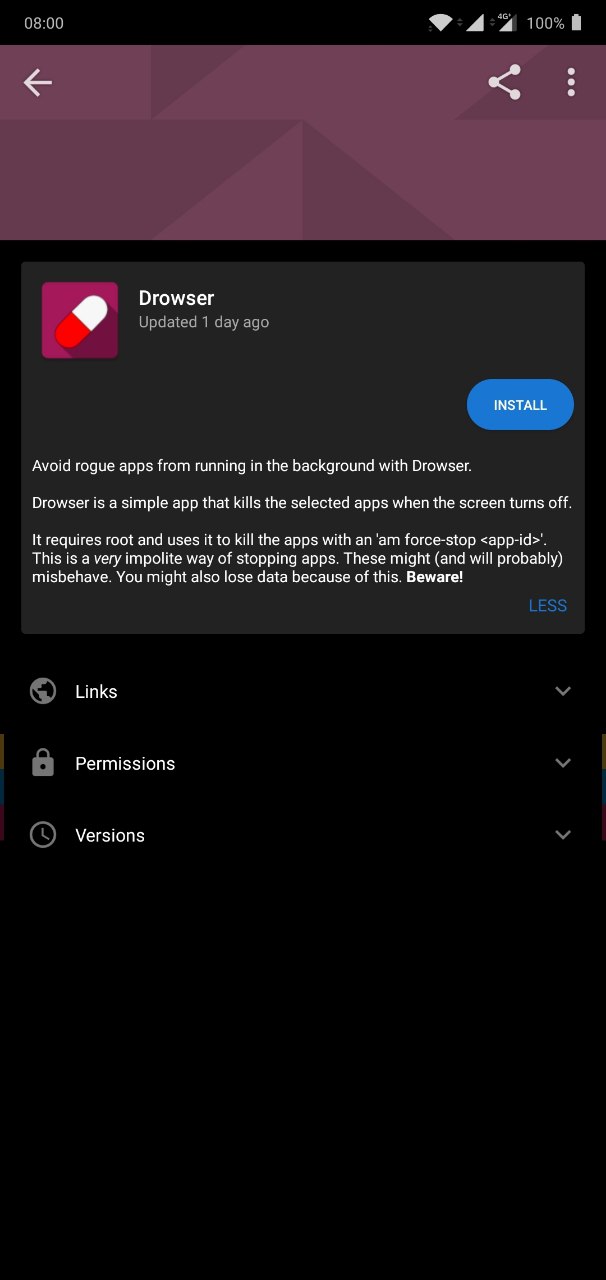Expand the Versions section
Viewport: 606px width, 1280px height.
coord(302,835)
